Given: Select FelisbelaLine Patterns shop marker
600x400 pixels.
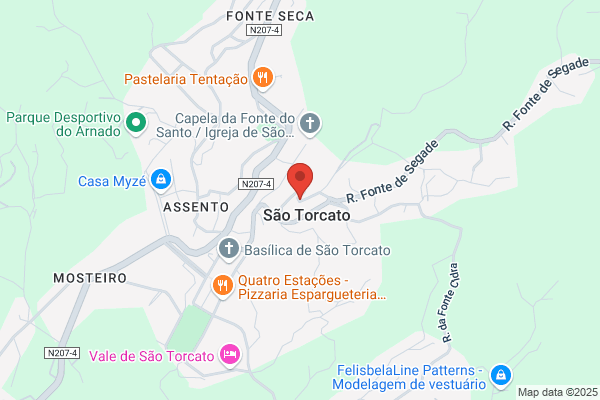Looking at the screenshot, I should tap(501, 376).
